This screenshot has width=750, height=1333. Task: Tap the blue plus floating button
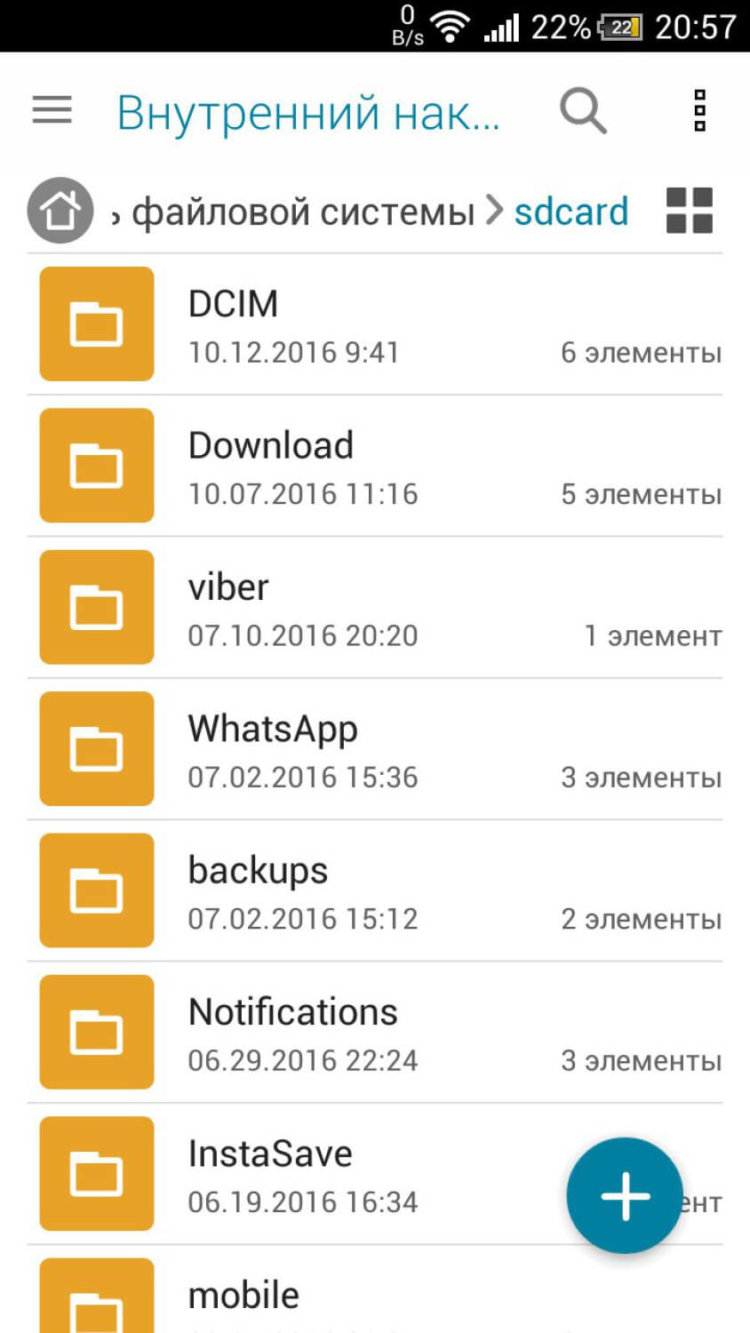(x=623, y=1194)
